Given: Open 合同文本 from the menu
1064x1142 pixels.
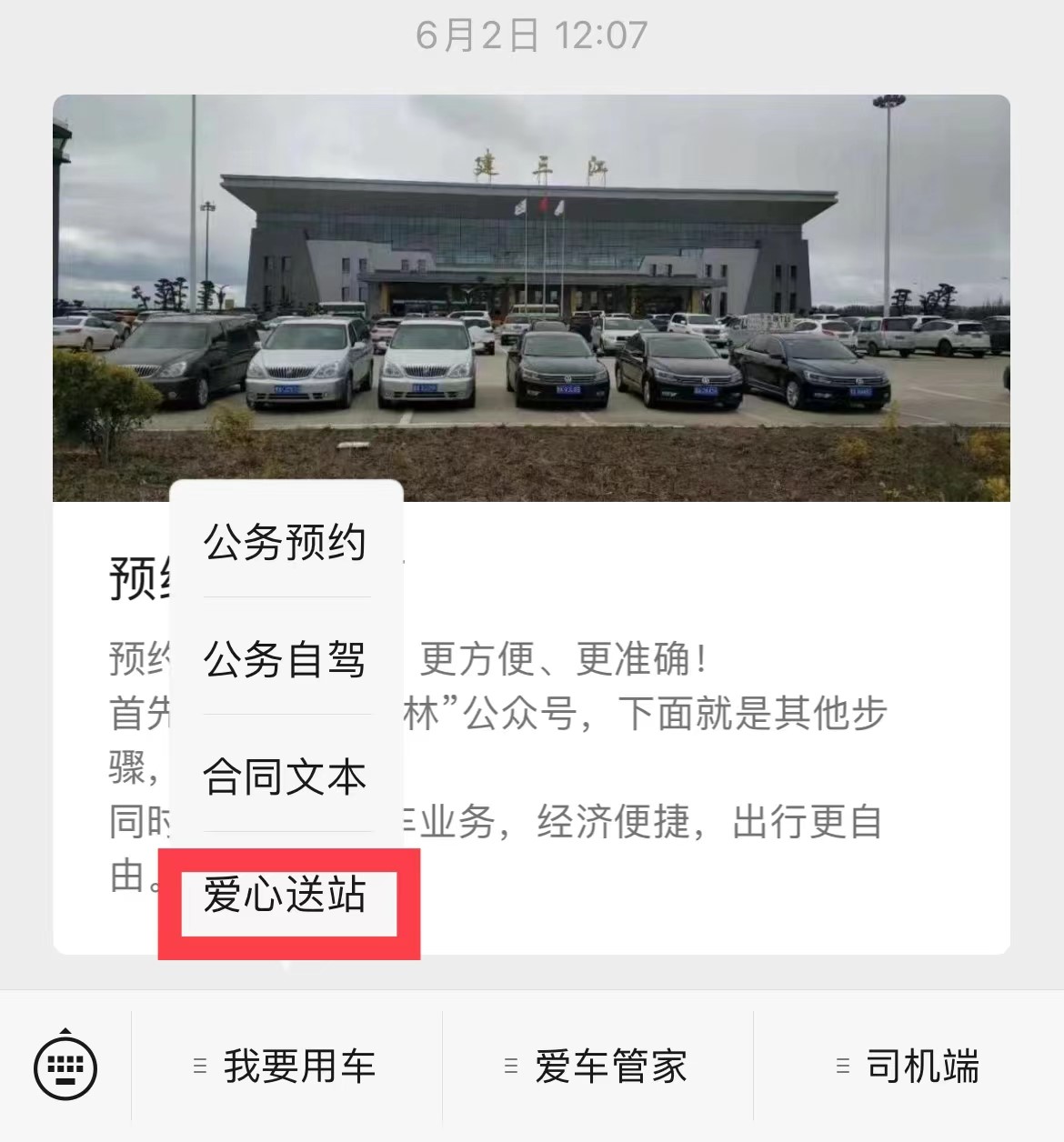Looking at the screenshot, I should coord(285,776).
